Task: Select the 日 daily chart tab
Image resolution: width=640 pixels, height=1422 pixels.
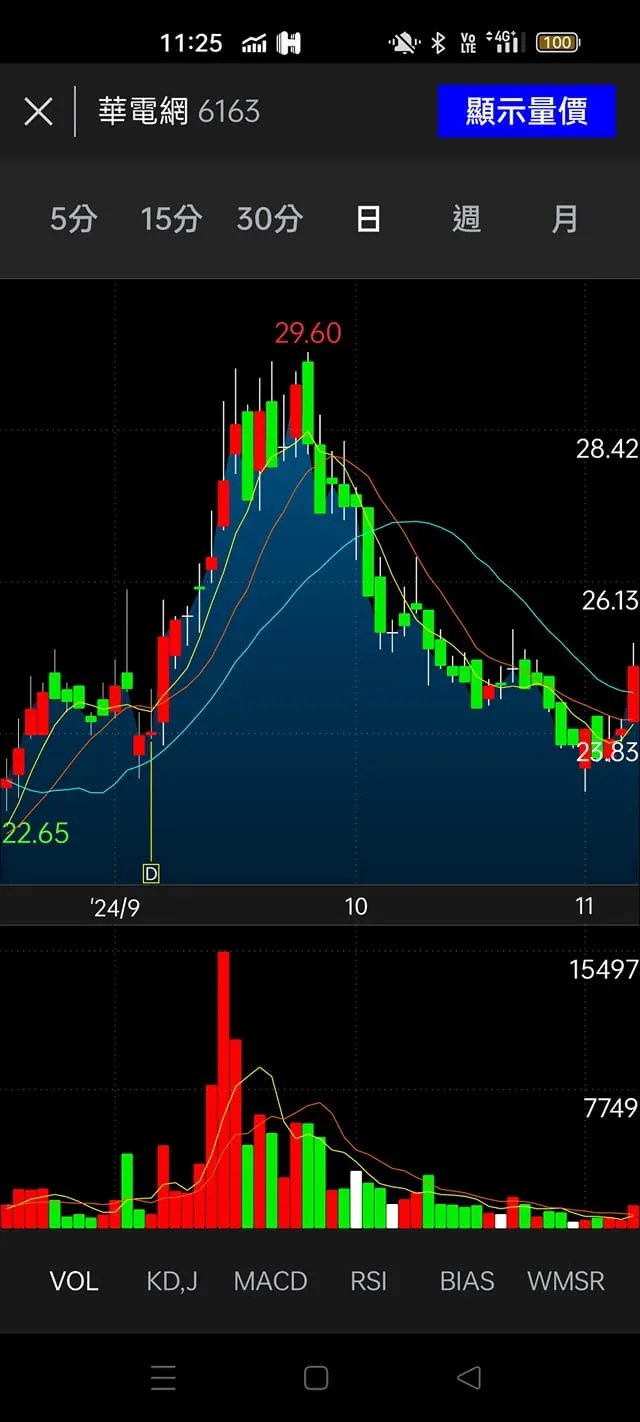Action: coord(368,219)
